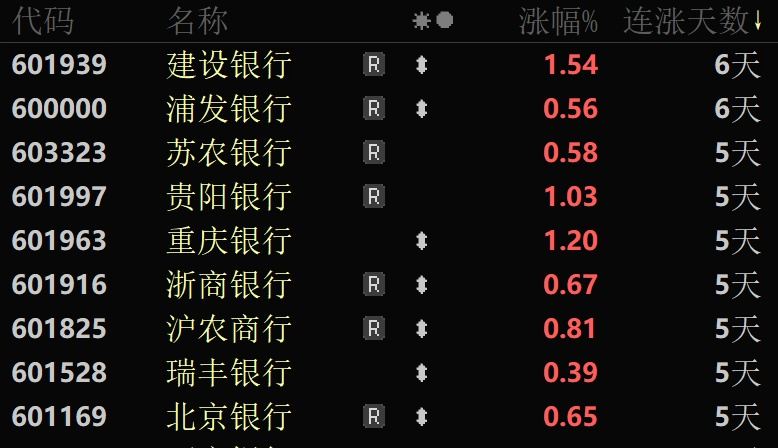778x448 pixels.
Task: Sort by 涨幅% column header
Action: [558, 20]
